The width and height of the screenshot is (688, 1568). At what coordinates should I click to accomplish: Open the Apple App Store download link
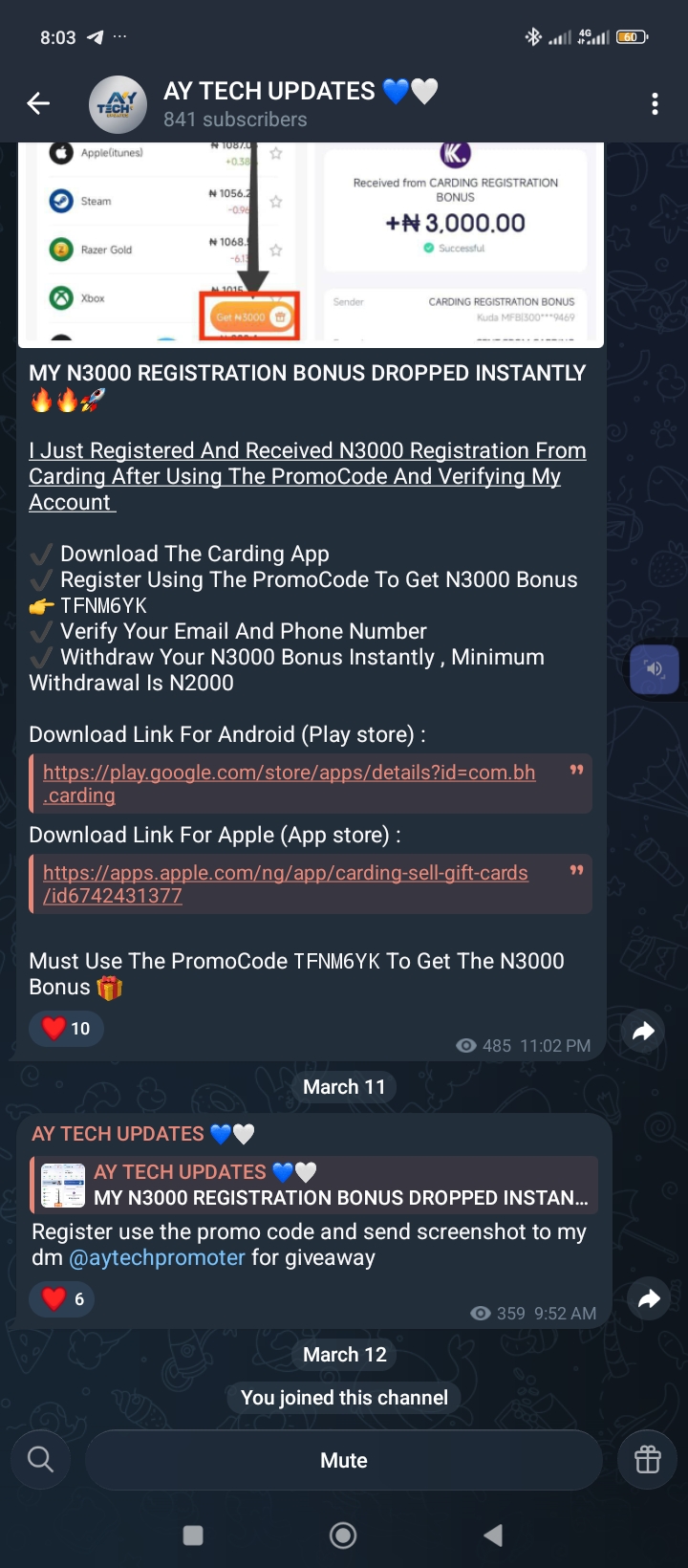[285, 884]
